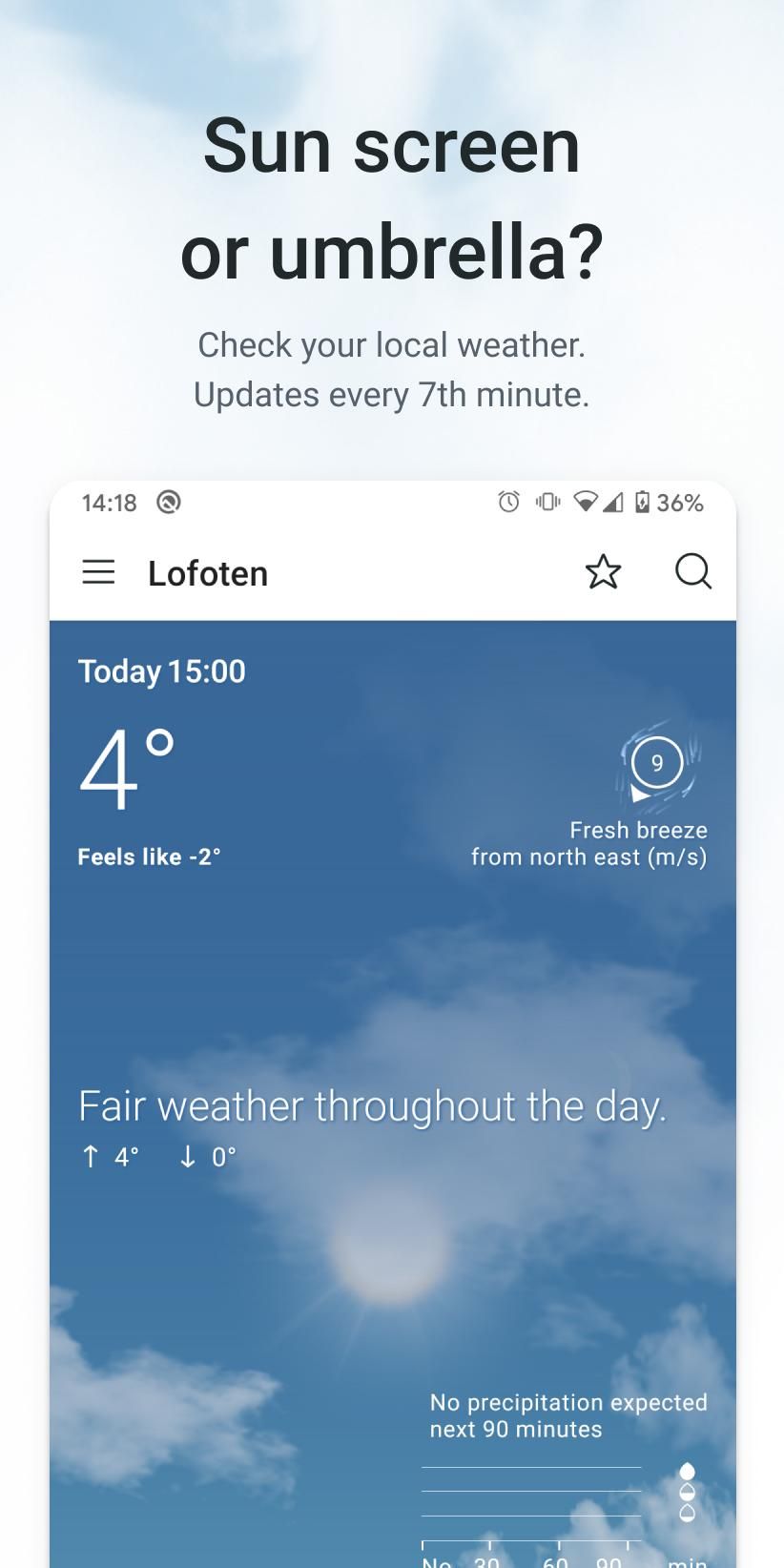The image size is (784, 1568).
Task: Toggle the Wi-Fi status icon
Action: tap(585, 503)
